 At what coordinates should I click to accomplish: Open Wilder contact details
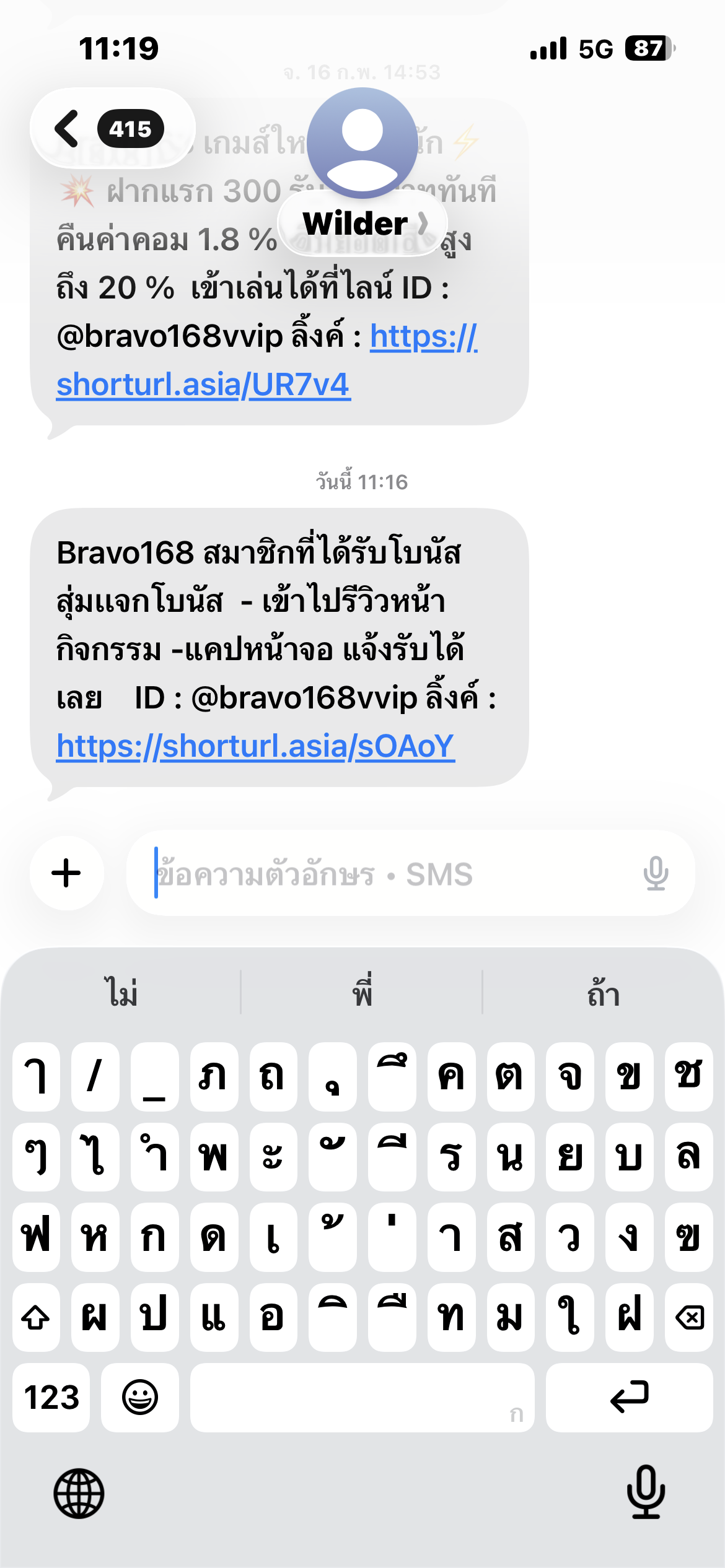click(362, 224)
